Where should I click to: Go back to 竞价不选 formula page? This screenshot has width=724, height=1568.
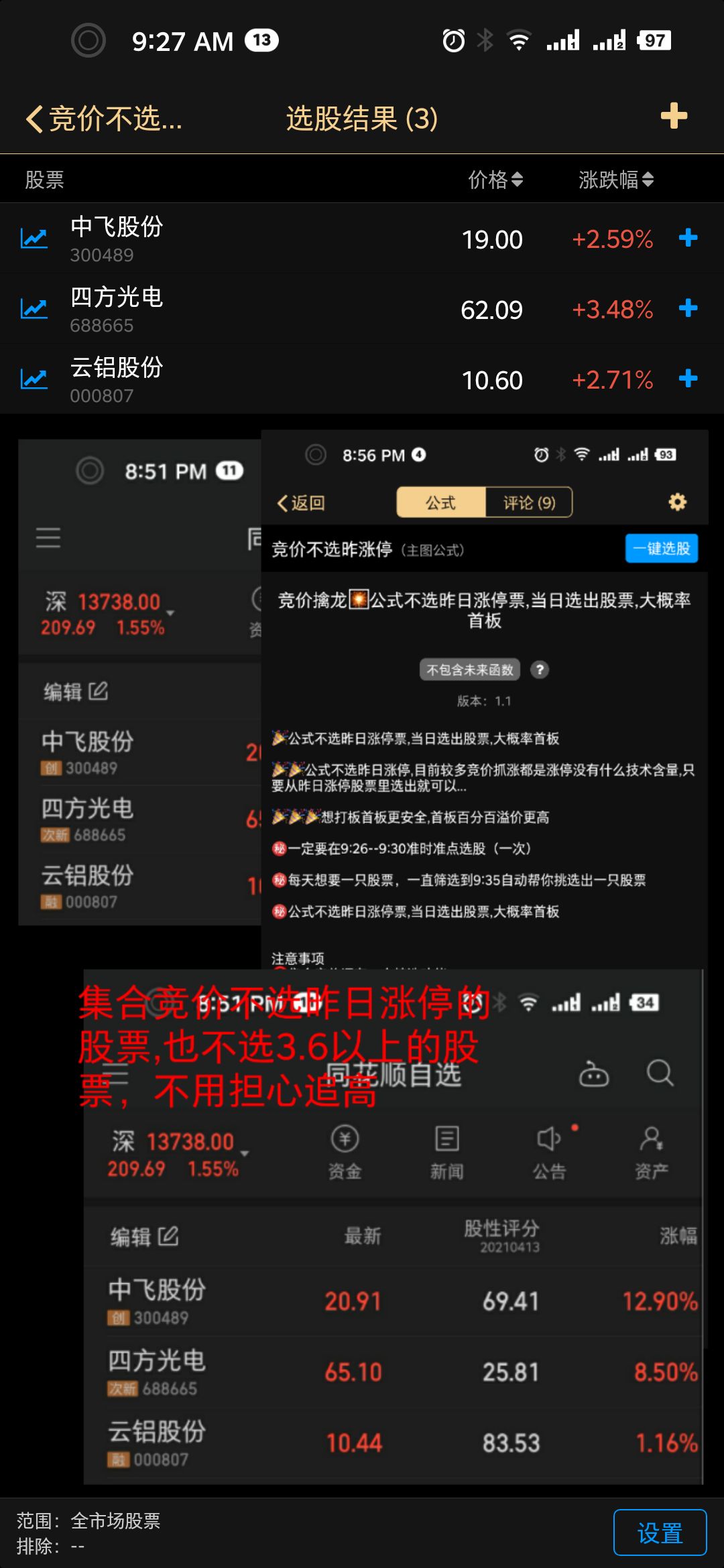pyautogui.click(x=104, y=119)
